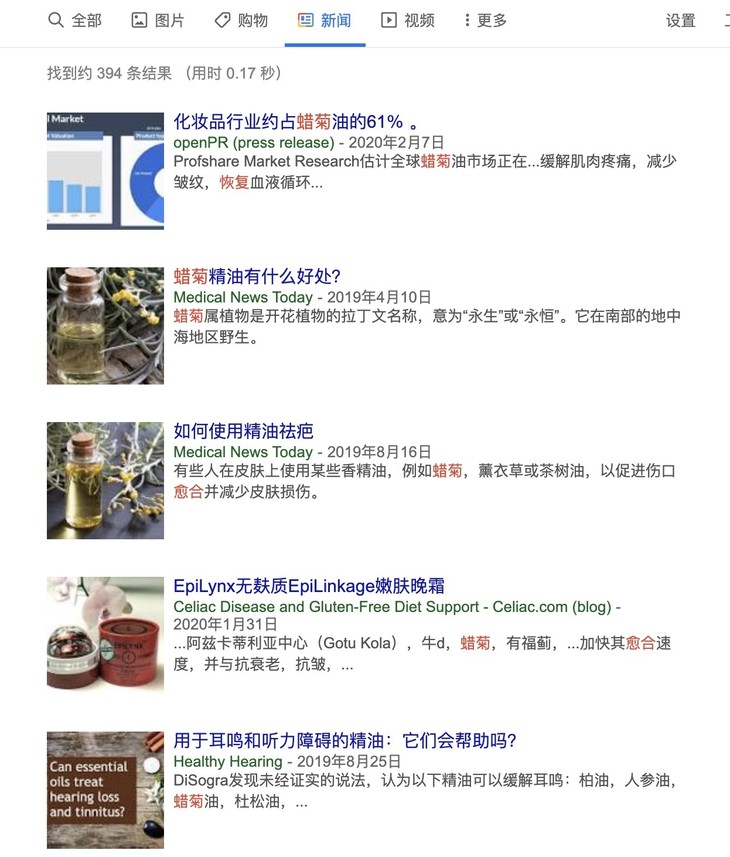The width and height of the screenshot is (730, 857).
Task: Tap the bottle thumbnail beside 蜡菊精油有什么好处
Action: [x=105, y=326]
